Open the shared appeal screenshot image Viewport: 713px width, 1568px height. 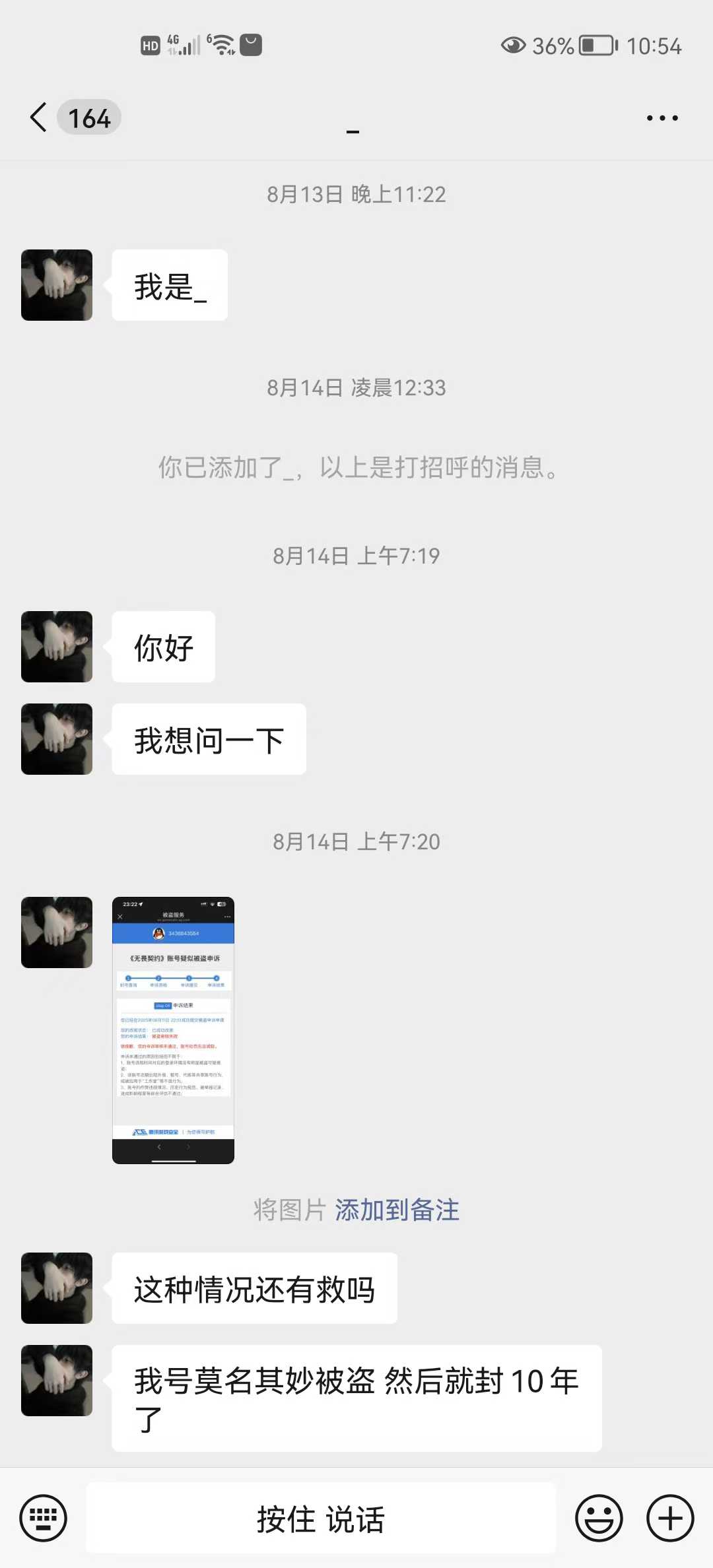click(x=173, y=1029)
